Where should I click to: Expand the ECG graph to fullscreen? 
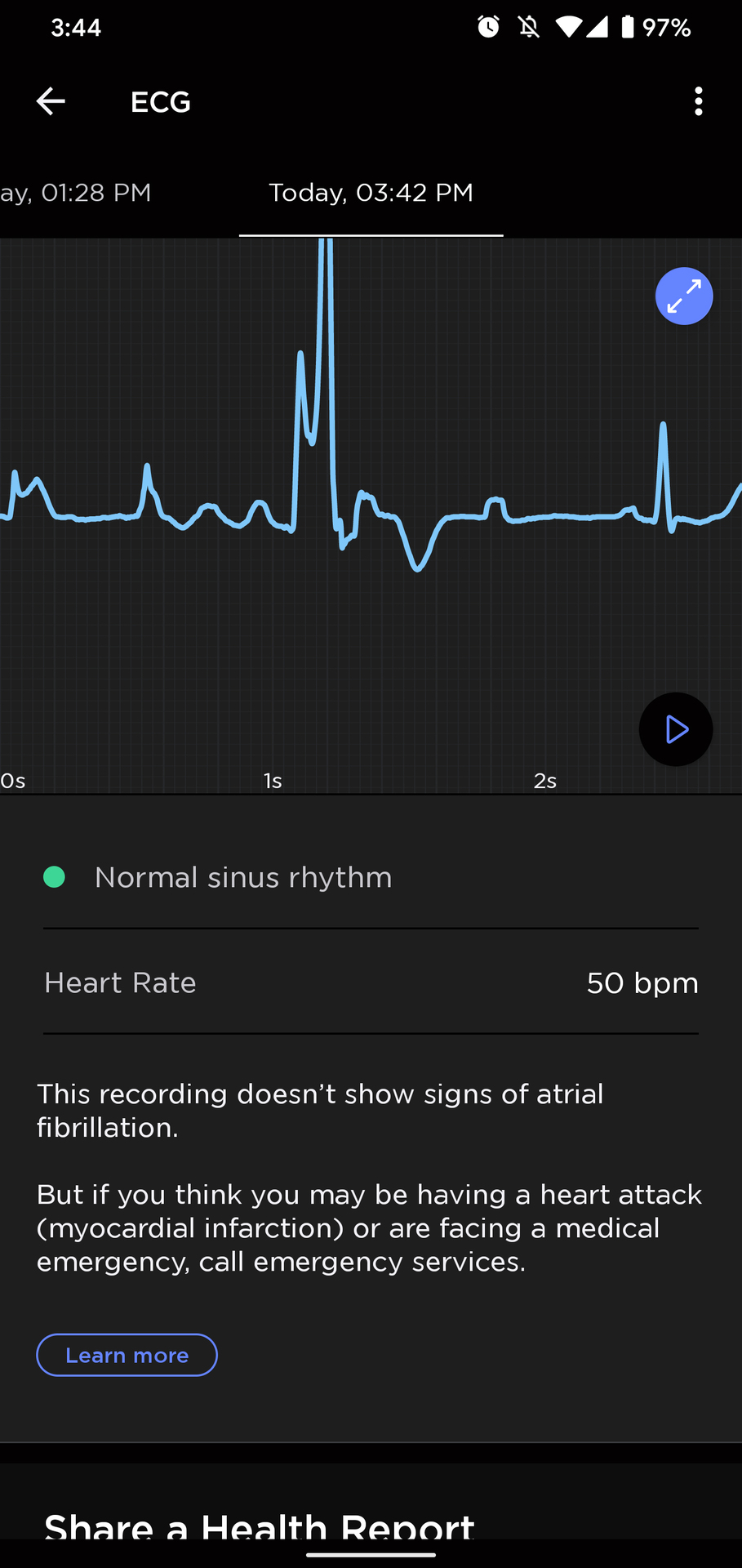(x=684, y=296)
